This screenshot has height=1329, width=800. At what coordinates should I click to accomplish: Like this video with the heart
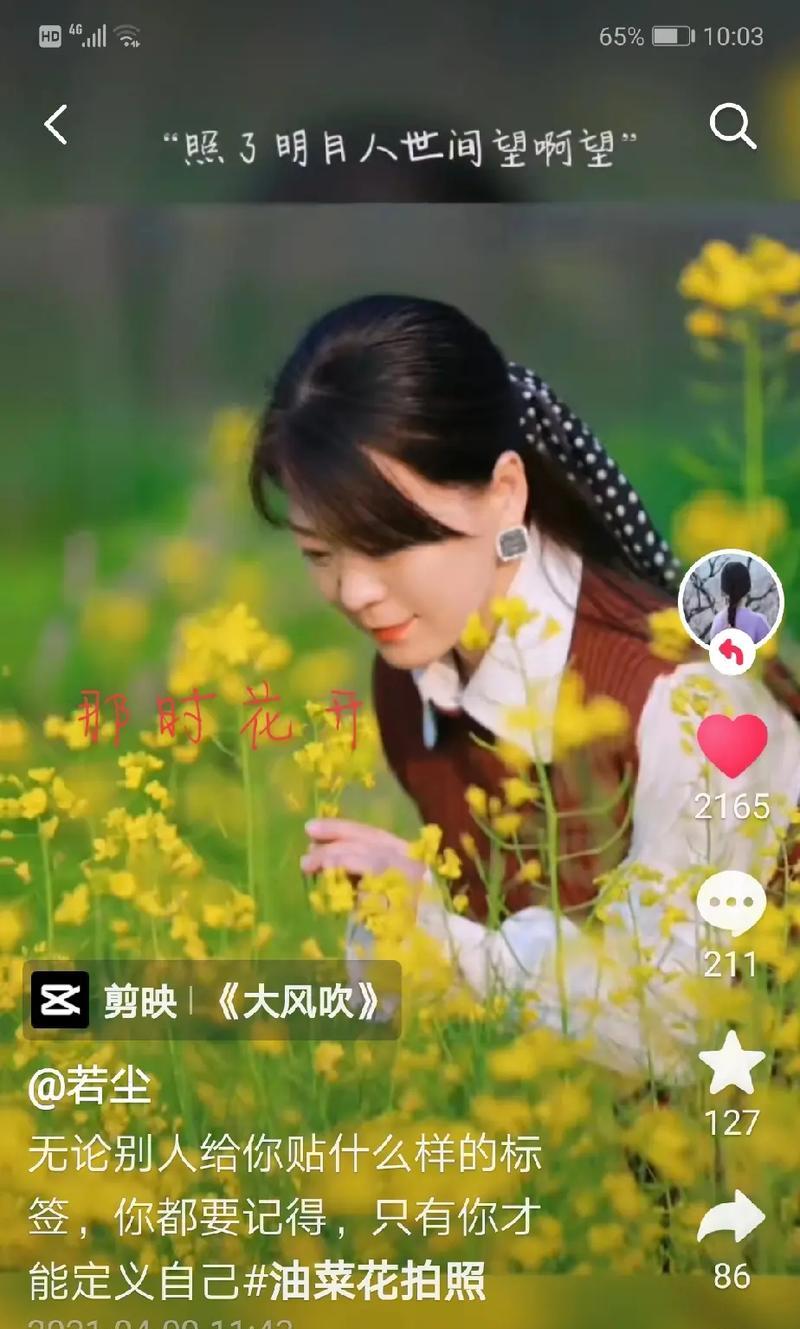point(732,745)
